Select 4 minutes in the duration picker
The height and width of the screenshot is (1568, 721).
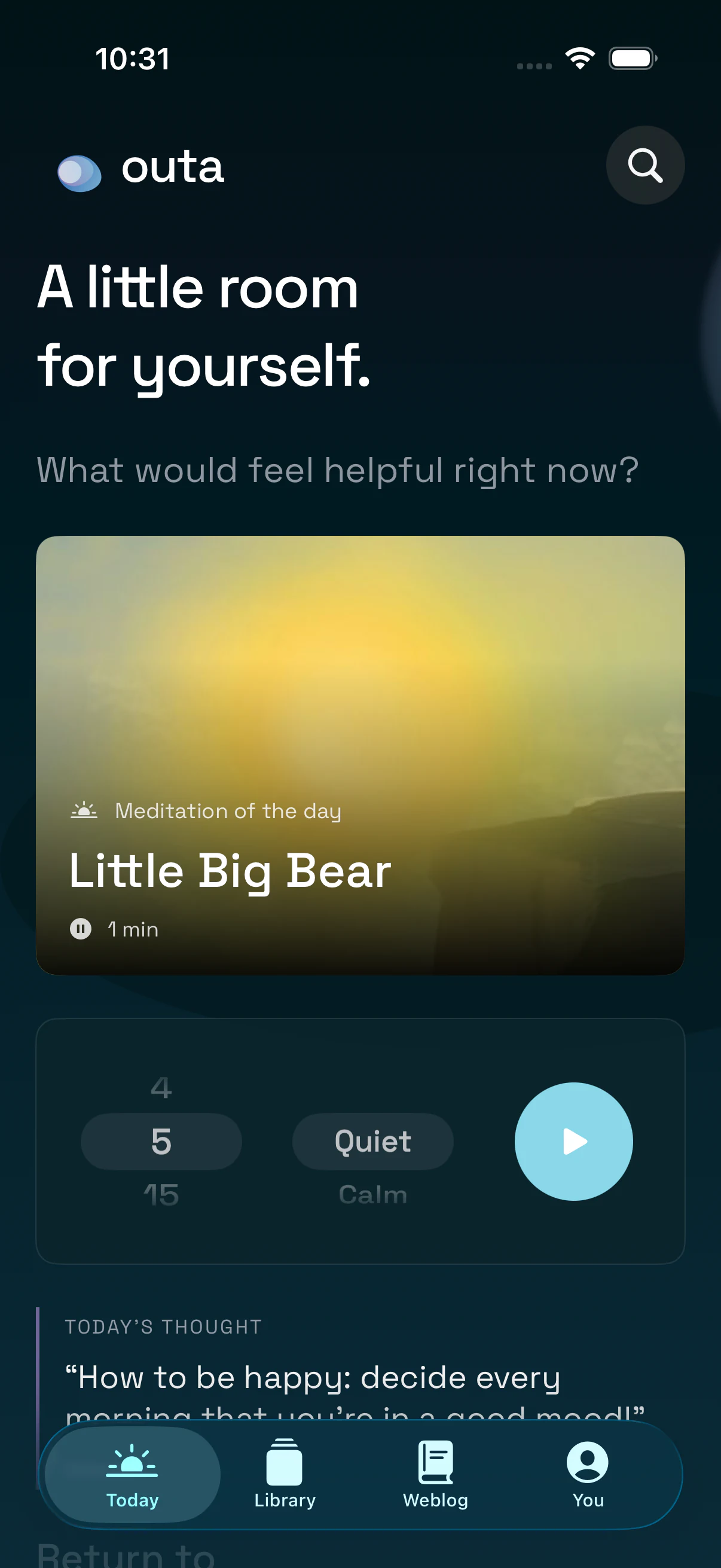click(161, 1088)
